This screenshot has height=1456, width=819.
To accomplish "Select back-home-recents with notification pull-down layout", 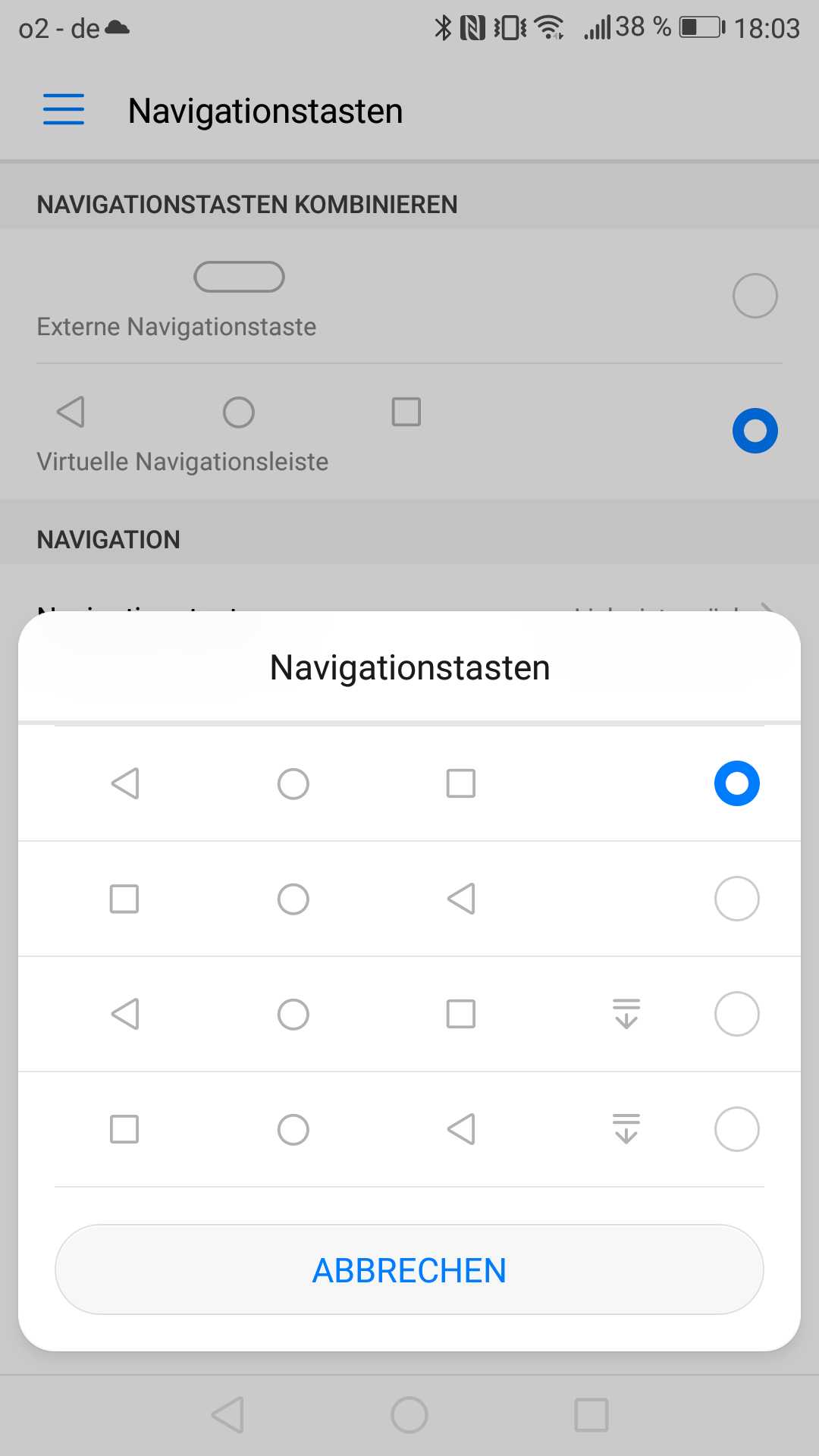I will point(736,1014).
